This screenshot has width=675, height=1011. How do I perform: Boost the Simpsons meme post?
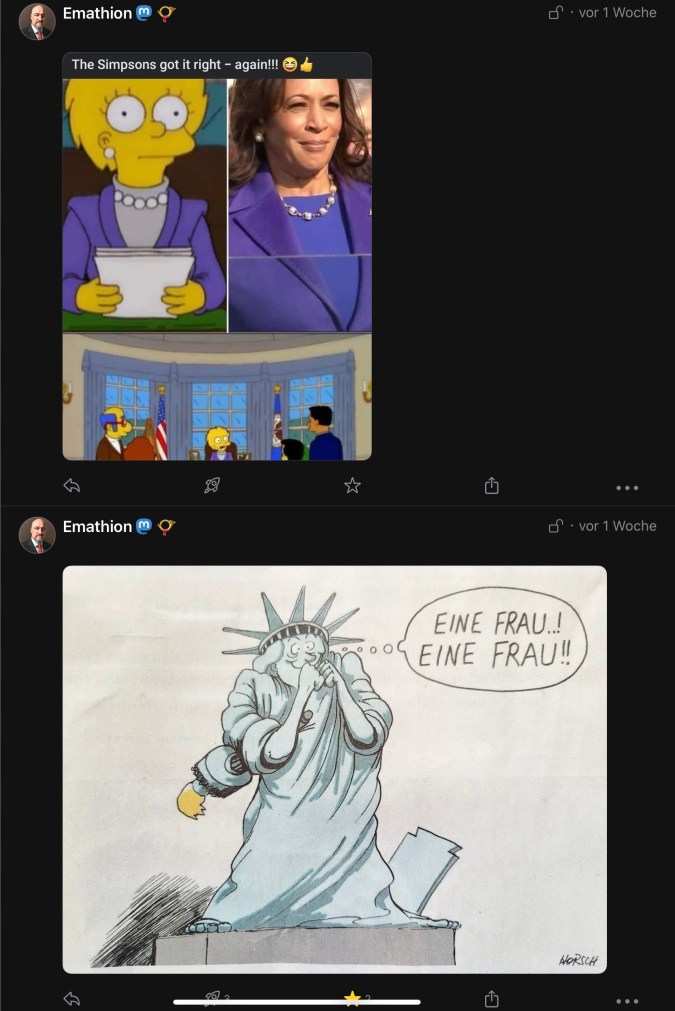point(212,486)
